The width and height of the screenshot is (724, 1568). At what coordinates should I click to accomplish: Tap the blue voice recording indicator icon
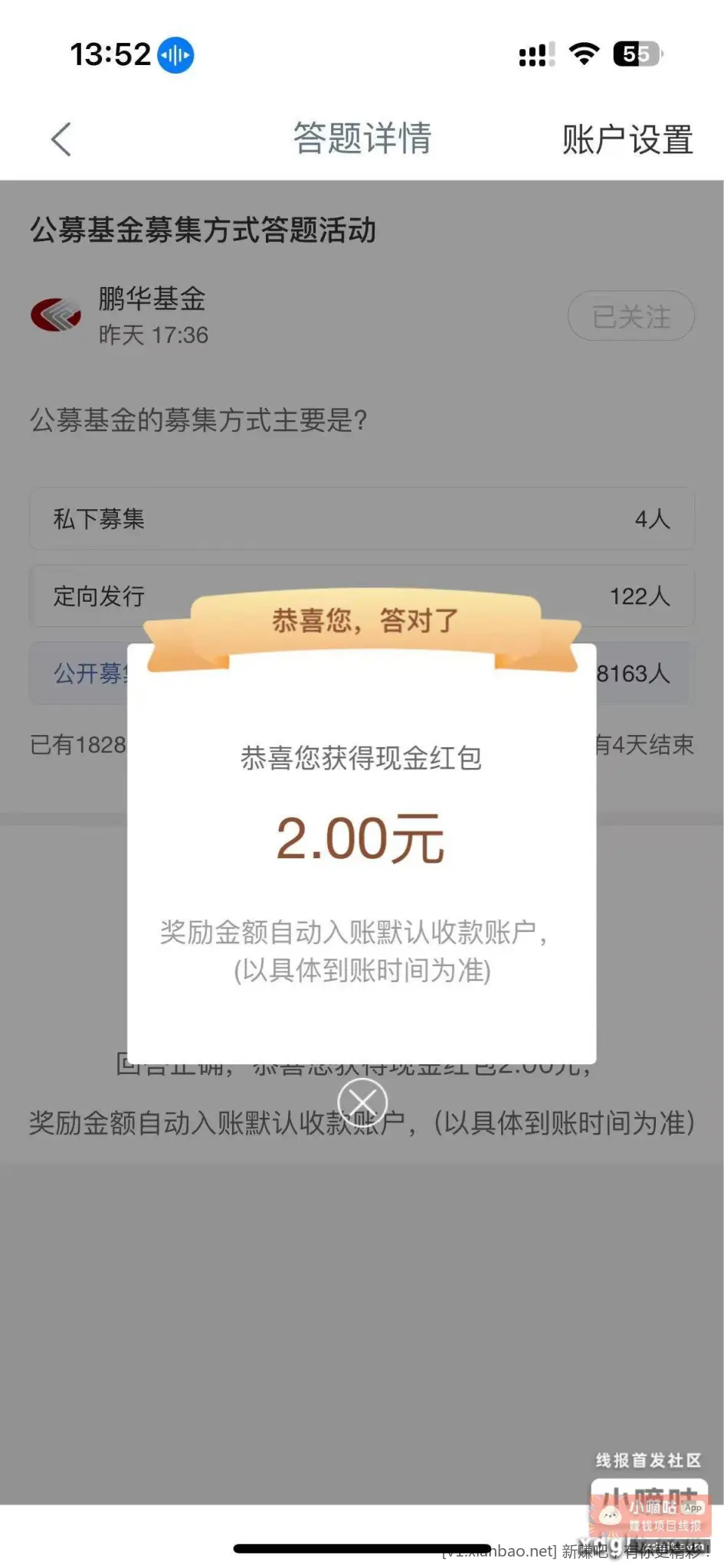pos(175,54)
